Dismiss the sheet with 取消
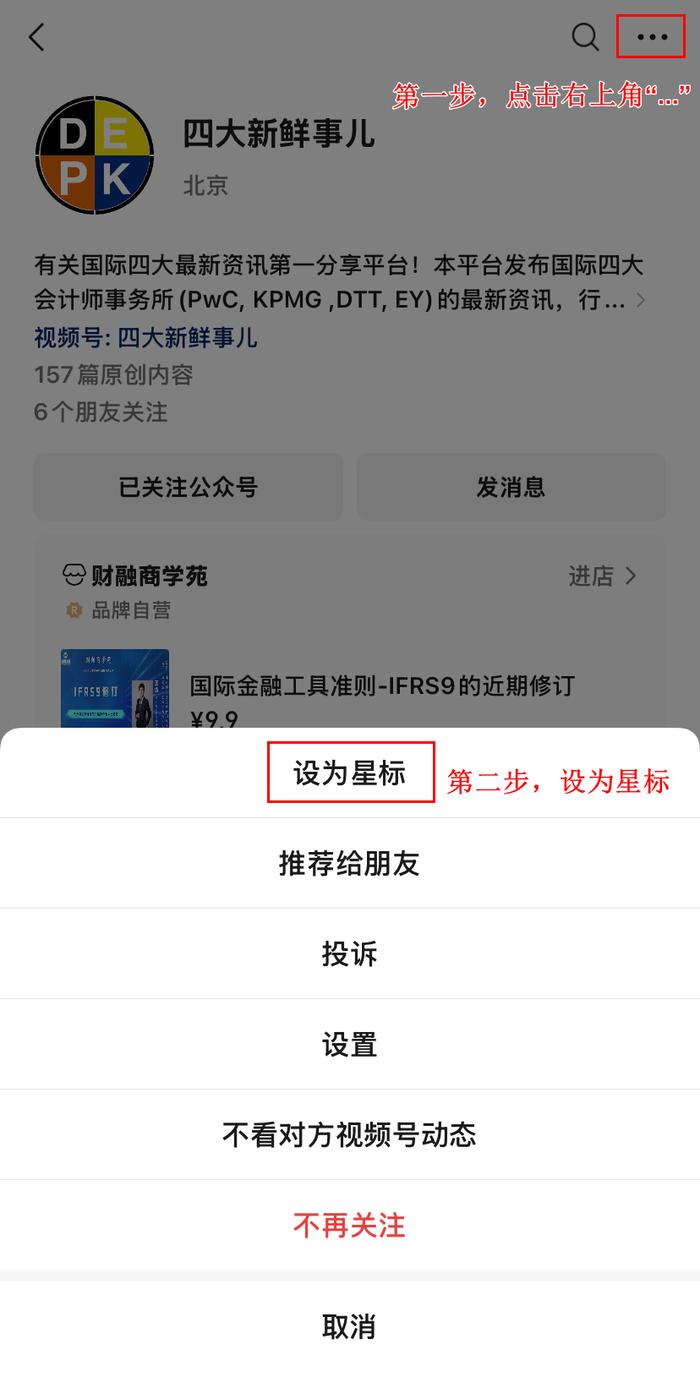 350,1327
